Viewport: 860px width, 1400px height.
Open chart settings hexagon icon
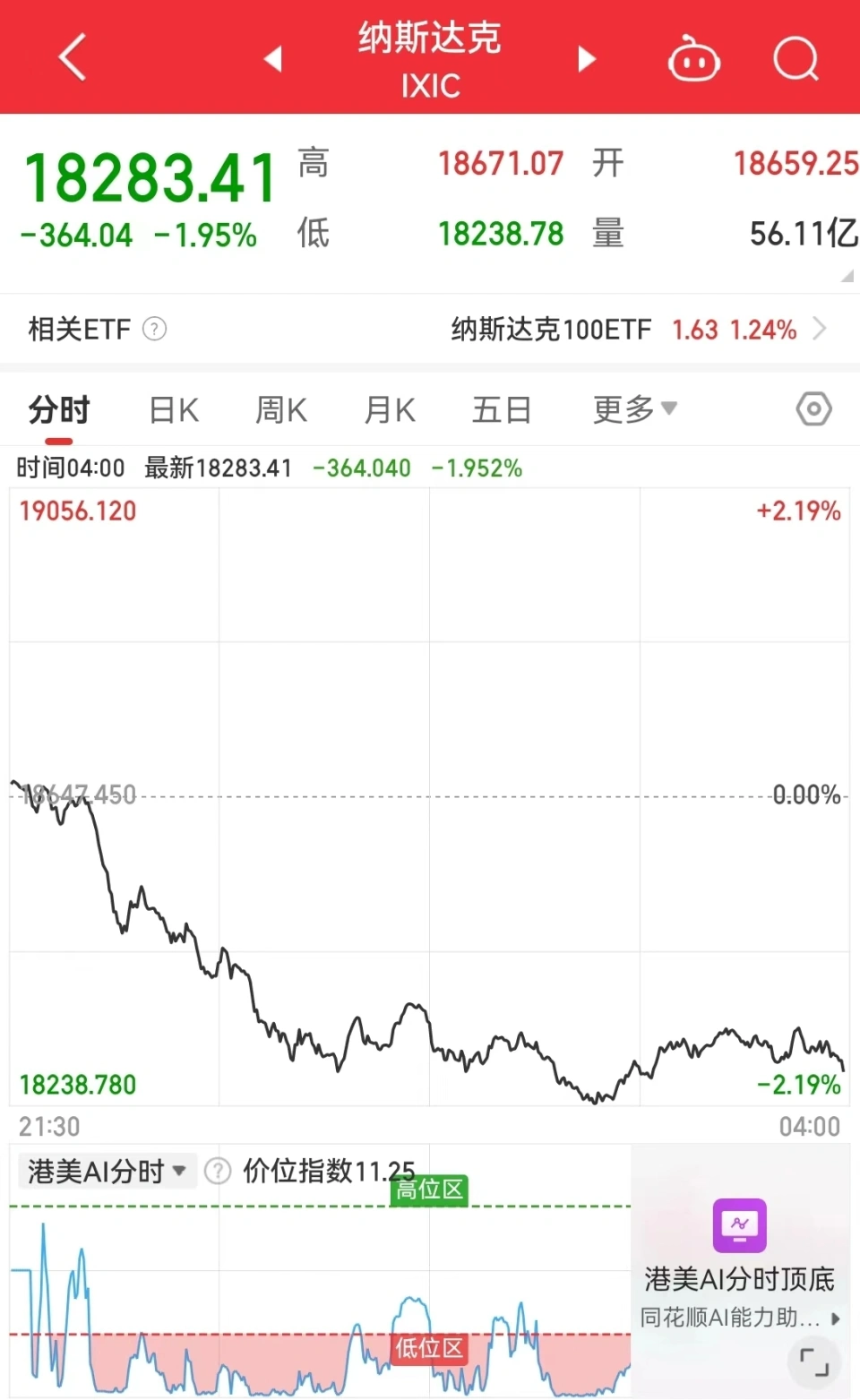pos(813,409)
